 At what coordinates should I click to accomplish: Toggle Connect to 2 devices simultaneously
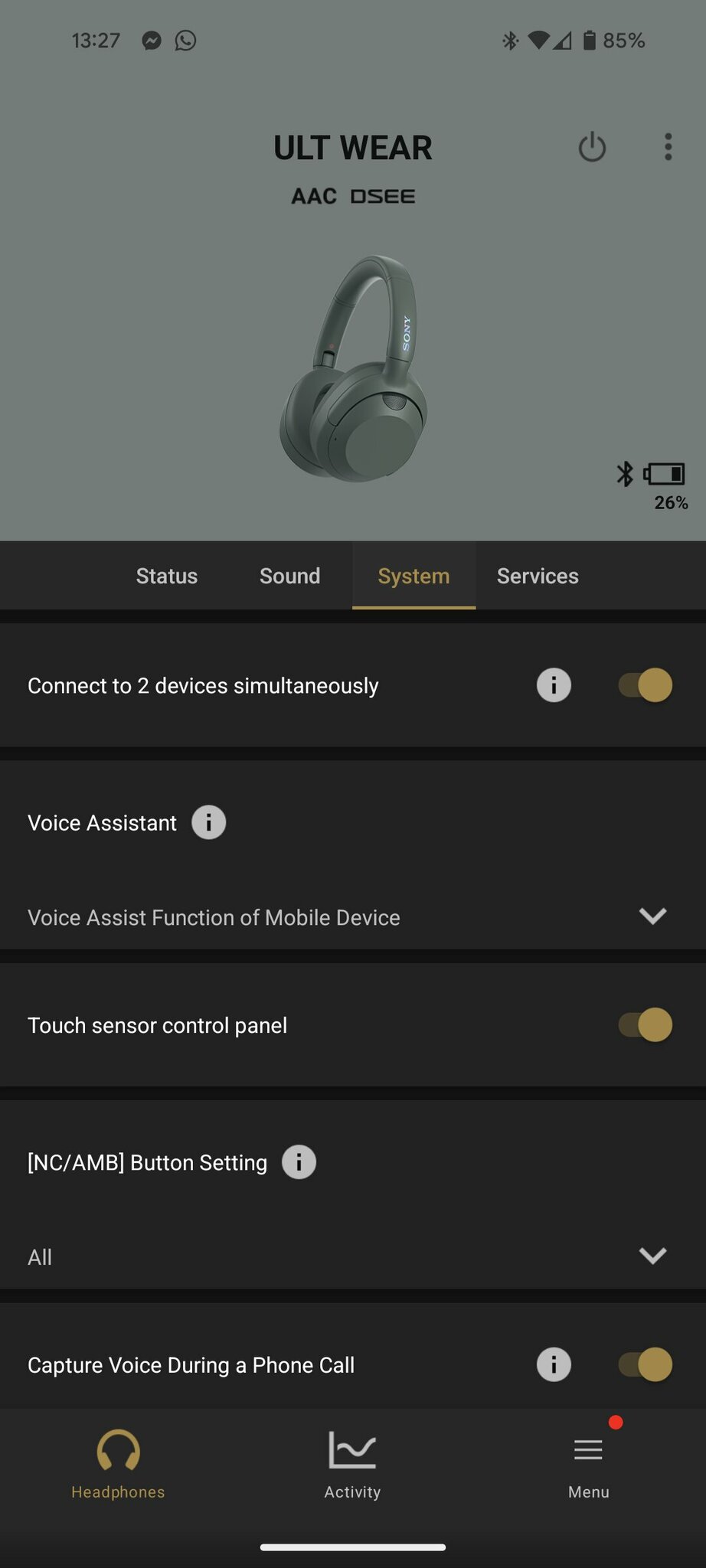(x=645, y=685)
